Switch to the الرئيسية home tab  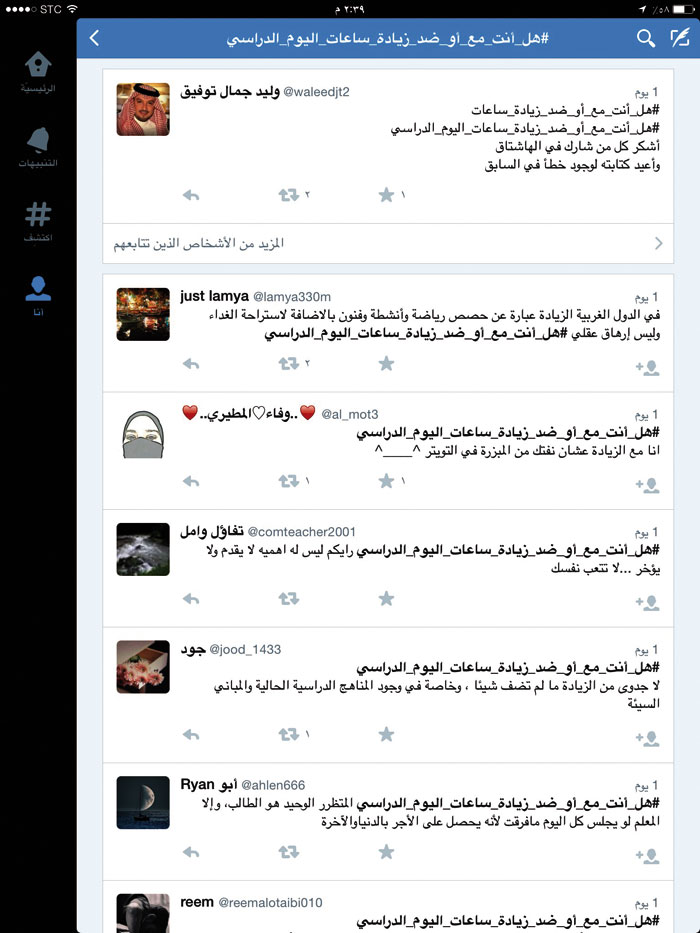pyautogui.click(x=38, y=72)
